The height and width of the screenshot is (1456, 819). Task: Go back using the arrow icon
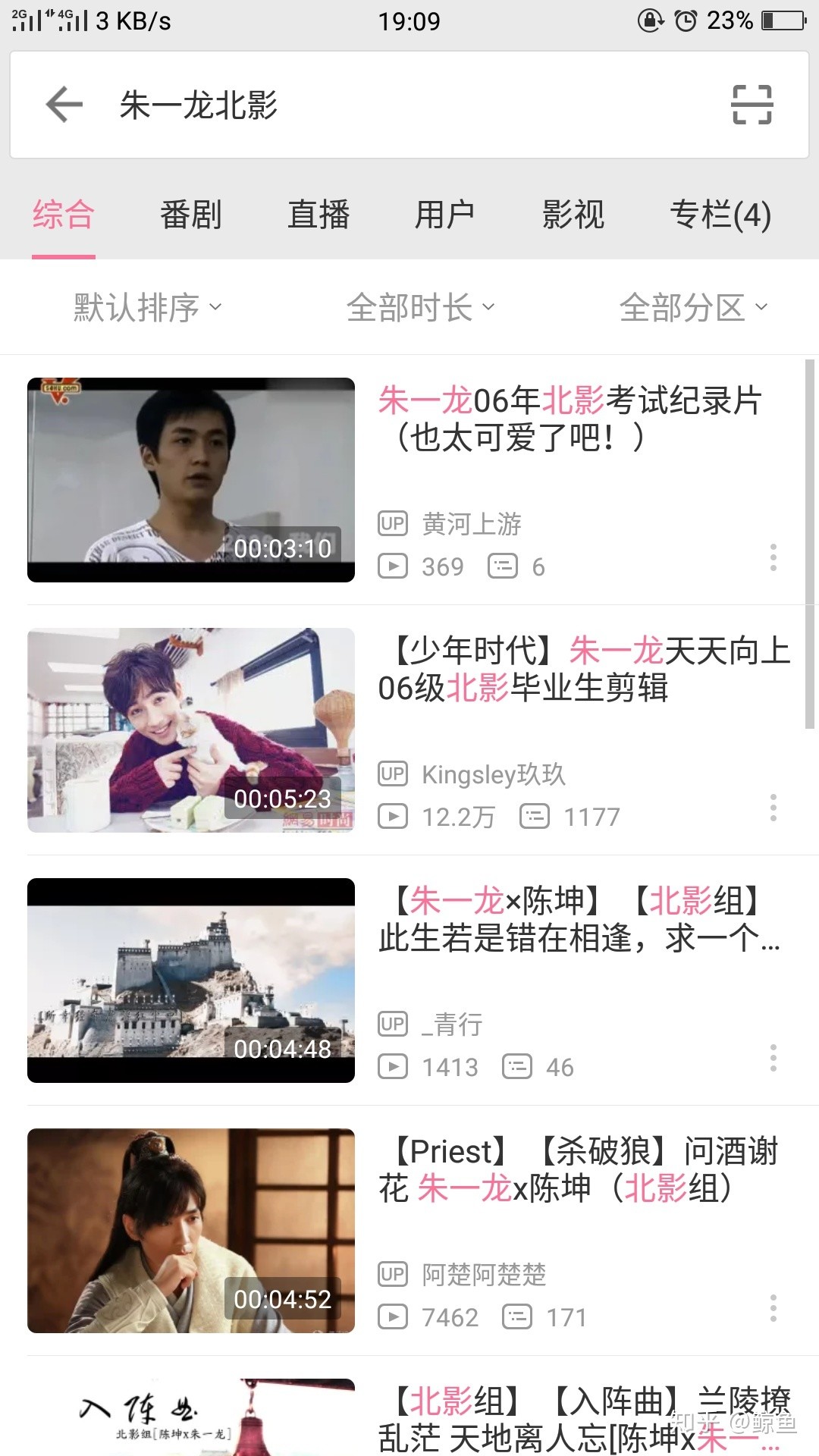tap(64, 105)
